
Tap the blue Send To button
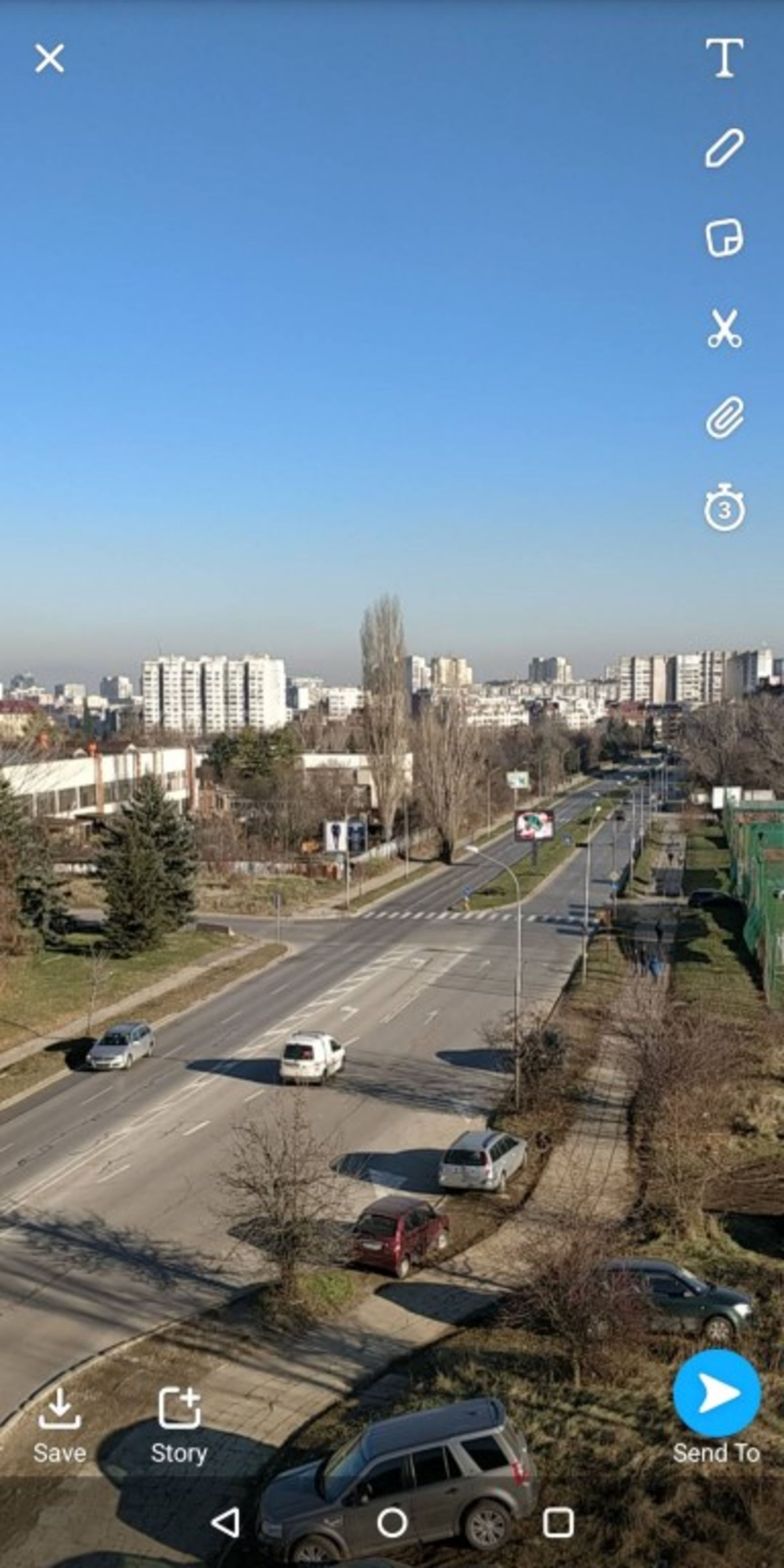717,1394
